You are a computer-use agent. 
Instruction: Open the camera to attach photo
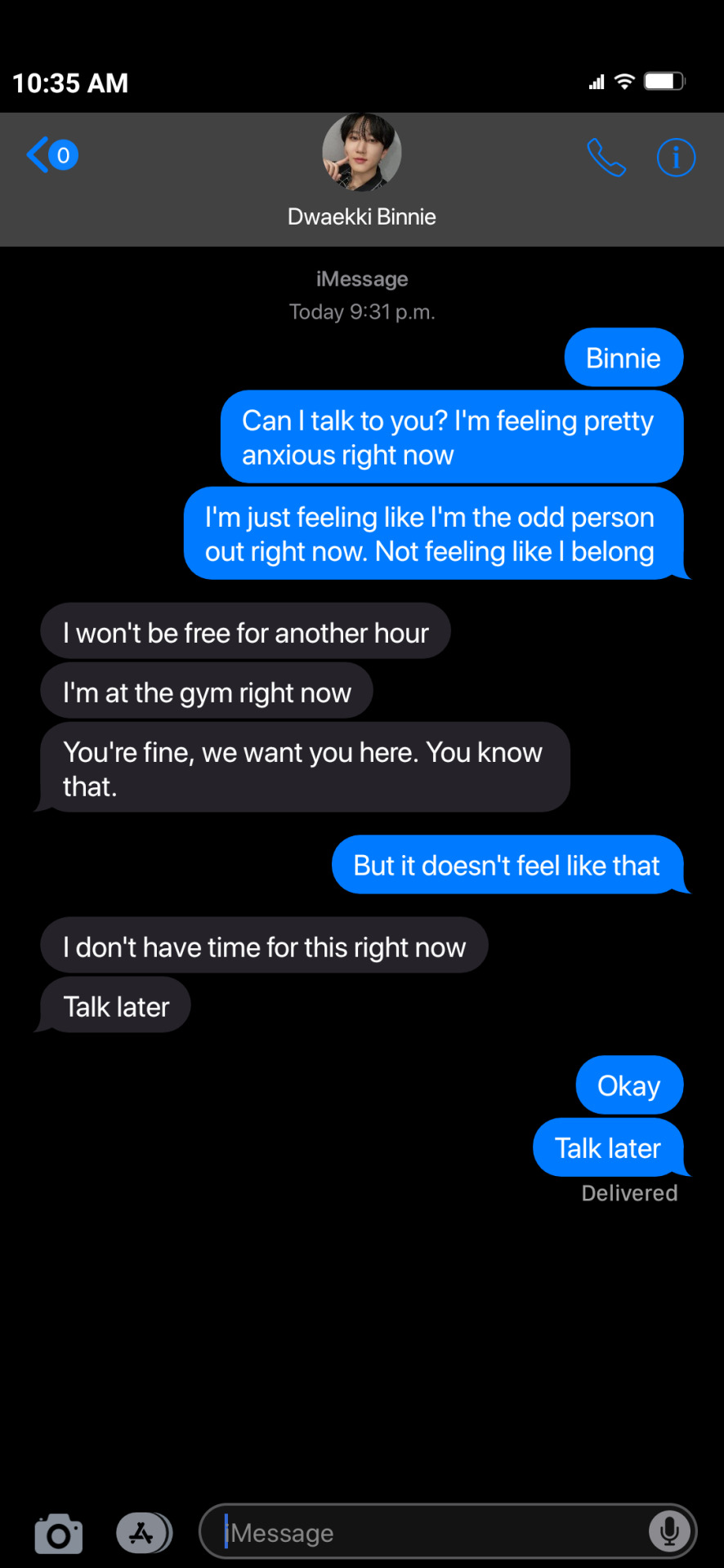pos(59,1534)
